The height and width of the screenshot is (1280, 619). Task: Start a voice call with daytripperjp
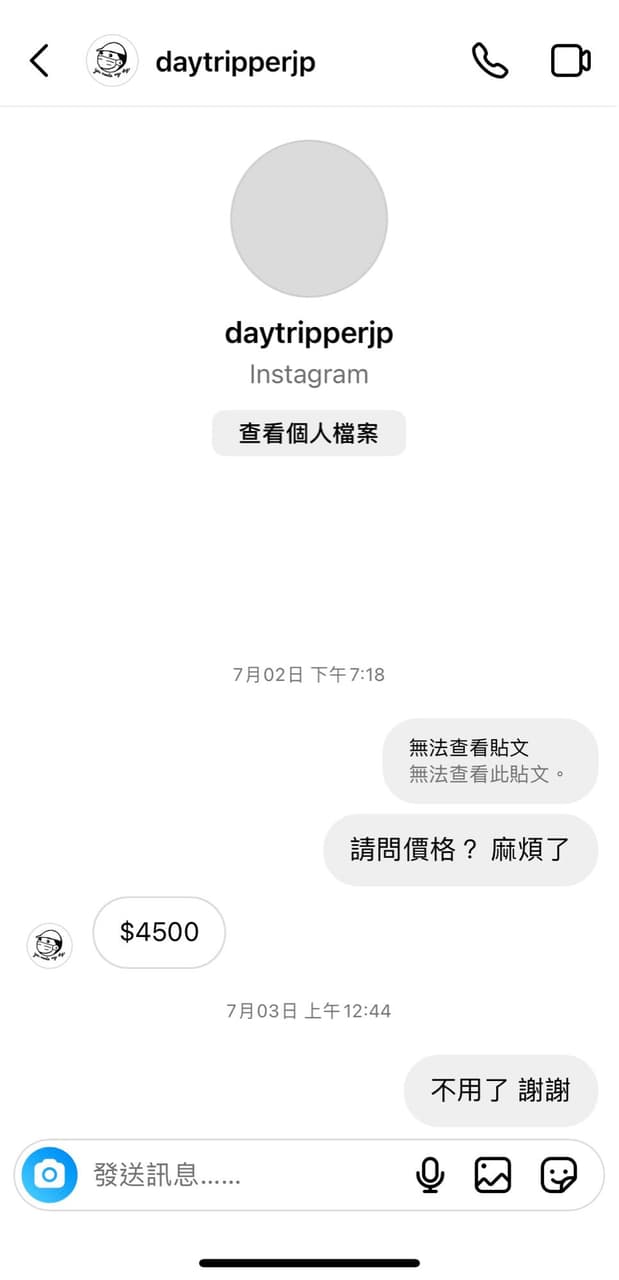pos(490,61)
